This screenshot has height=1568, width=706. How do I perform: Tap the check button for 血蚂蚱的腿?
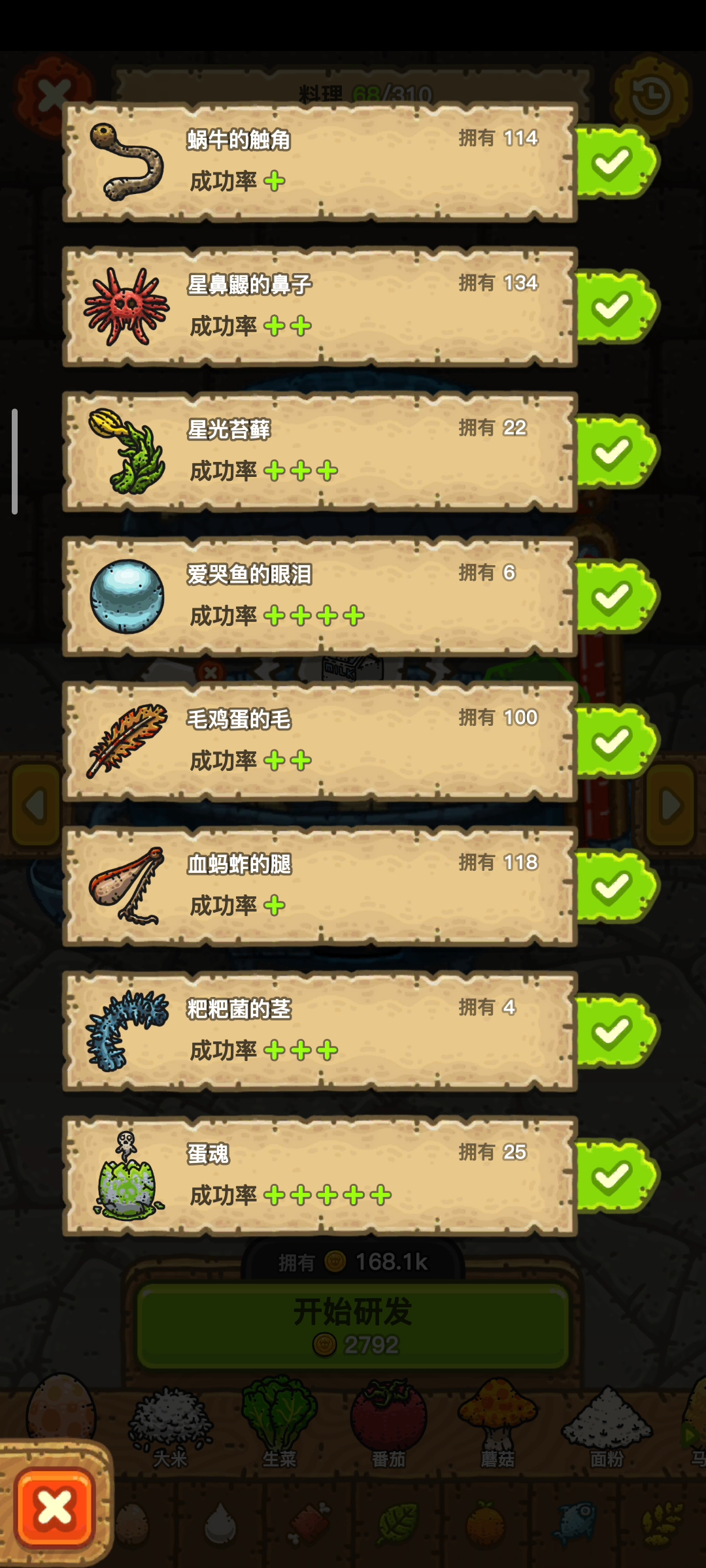pos(614,887)
